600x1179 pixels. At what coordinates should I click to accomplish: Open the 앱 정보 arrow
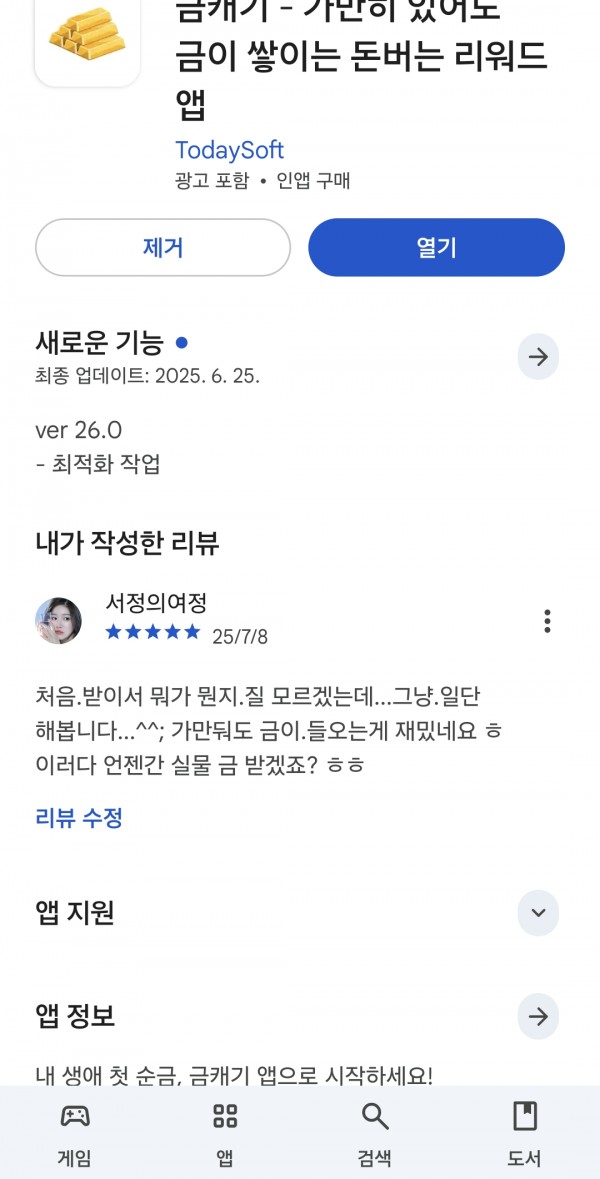pos(538,1017)
